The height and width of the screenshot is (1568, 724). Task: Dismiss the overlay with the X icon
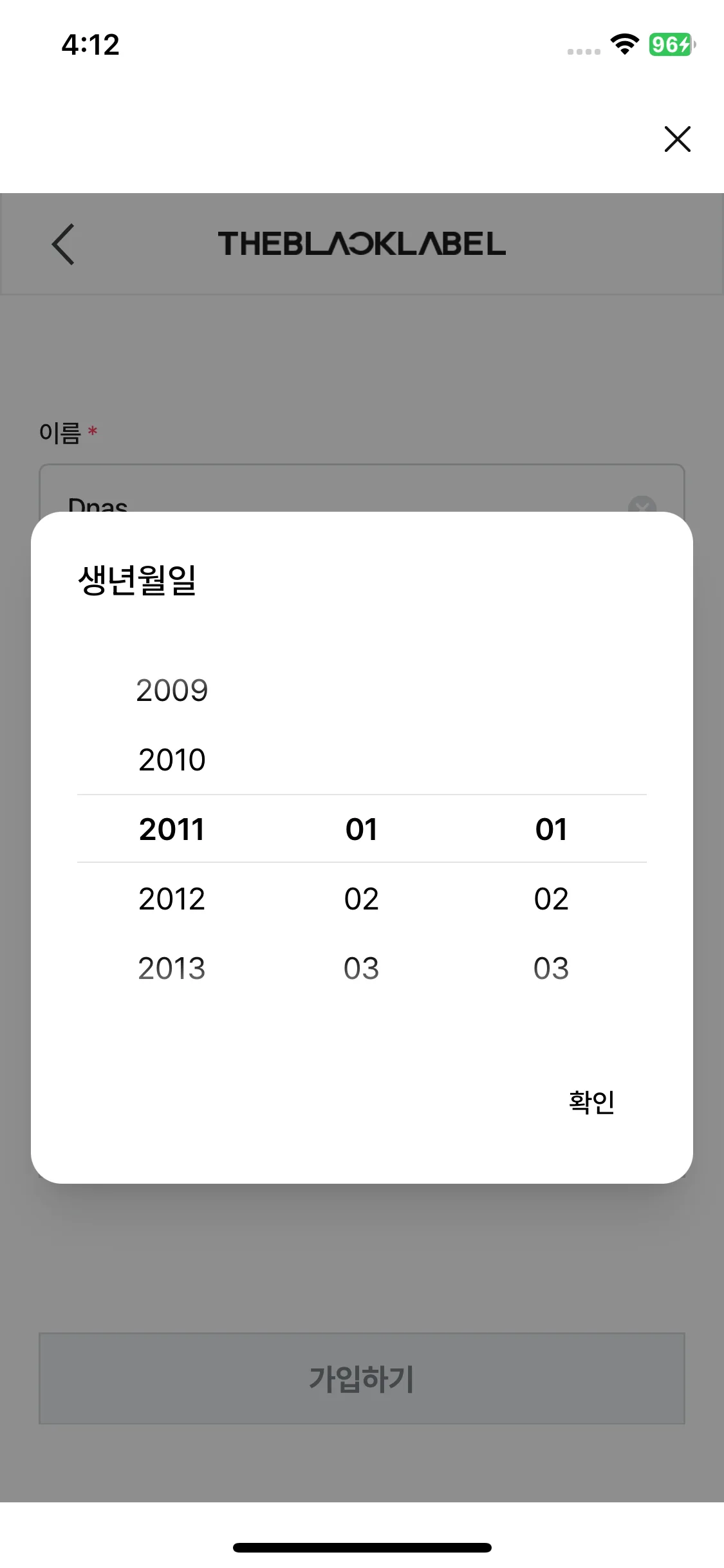(676, 139)
